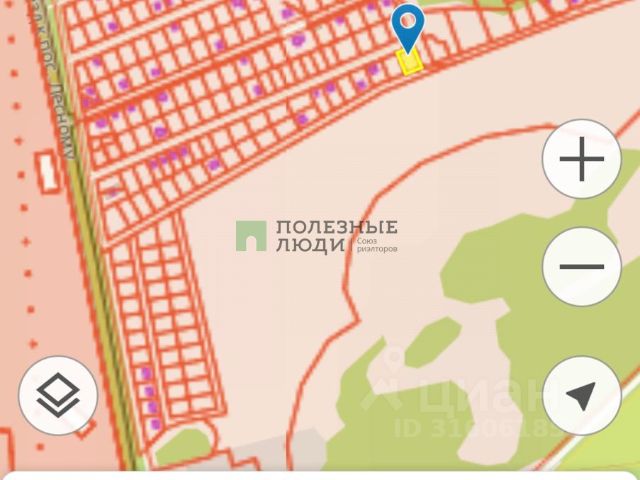The image size is (640, 480).
Task: Center map on my location
Action: coord(581,395)
